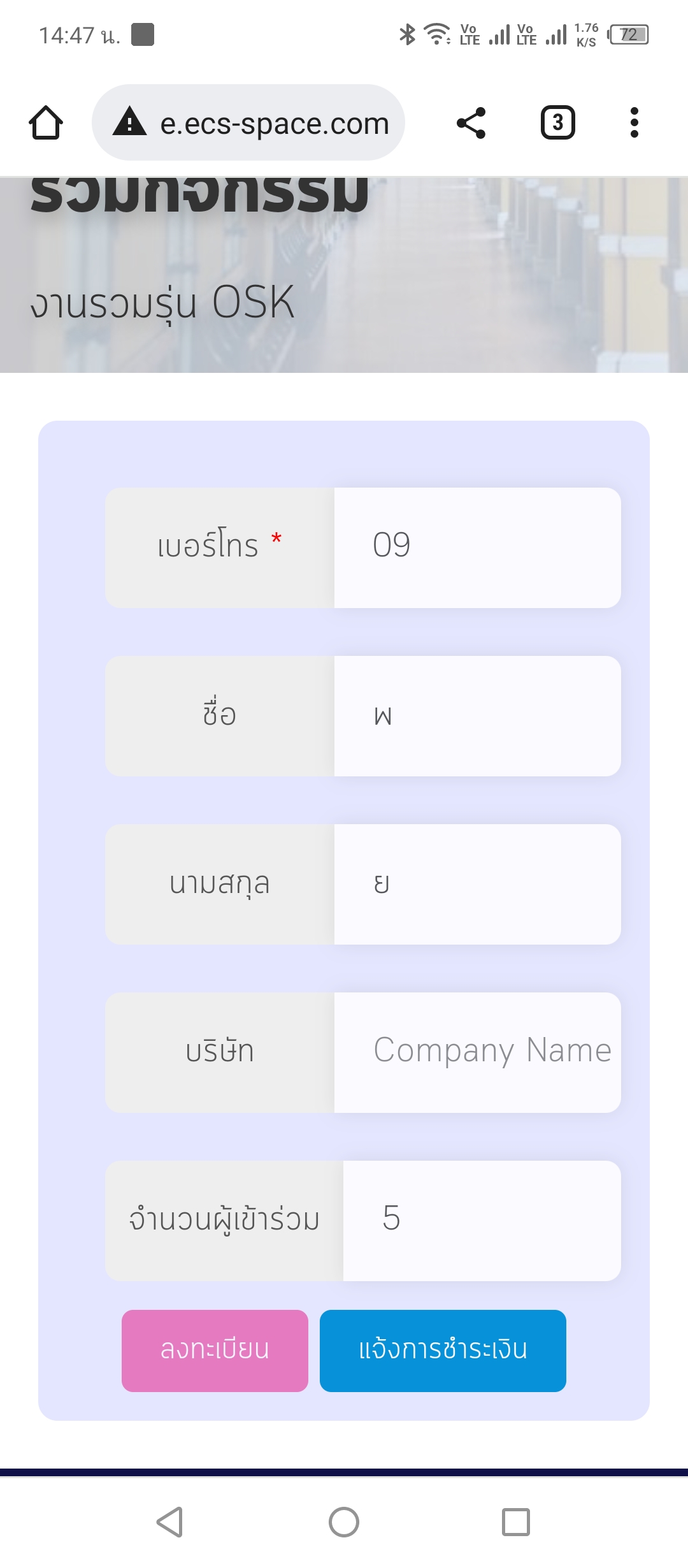Image resolution: width=688 pixels, height=1568 pixels.
Task: Tap the Company Name field
Action: (477, 1052)
